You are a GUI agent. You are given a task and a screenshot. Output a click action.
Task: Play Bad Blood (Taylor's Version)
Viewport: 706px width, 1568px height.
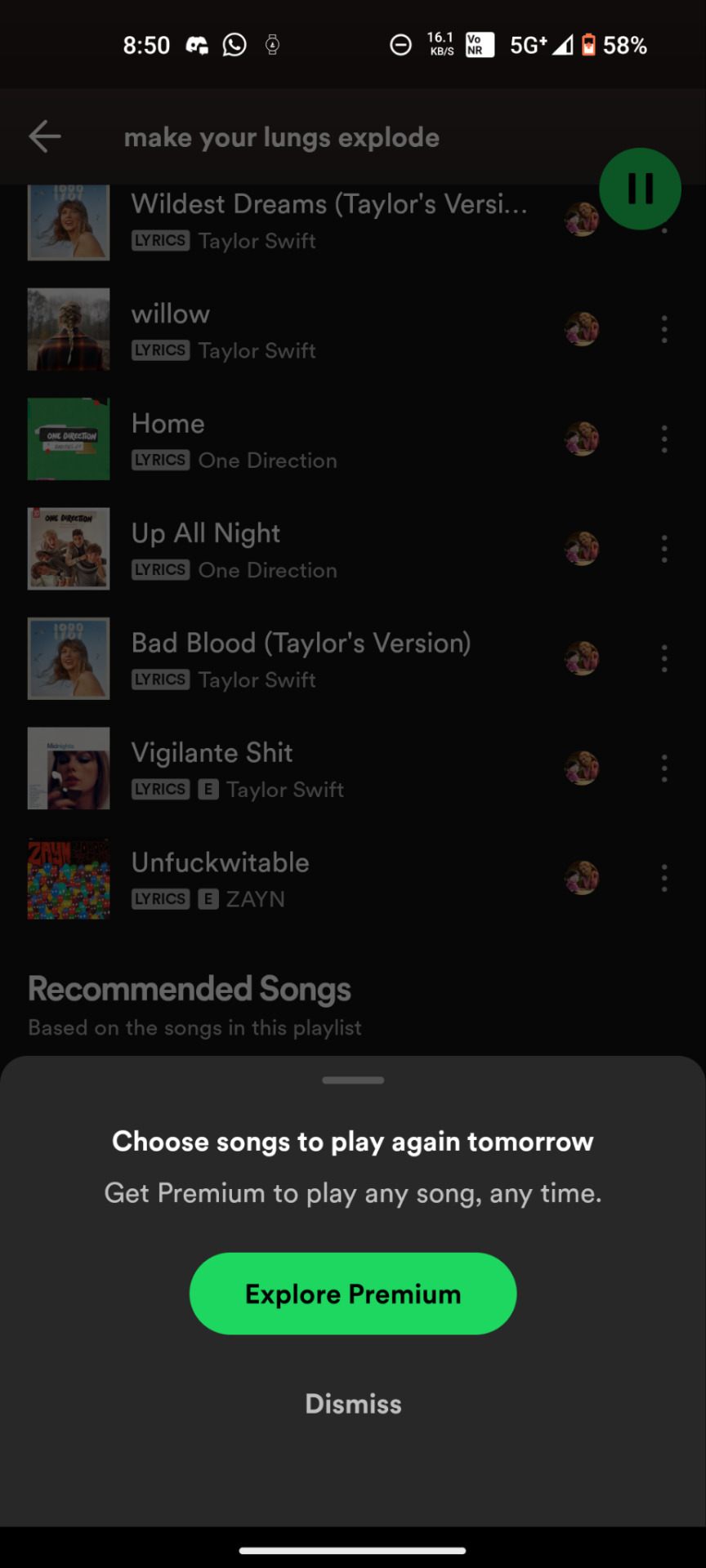[x=327, y=659]
